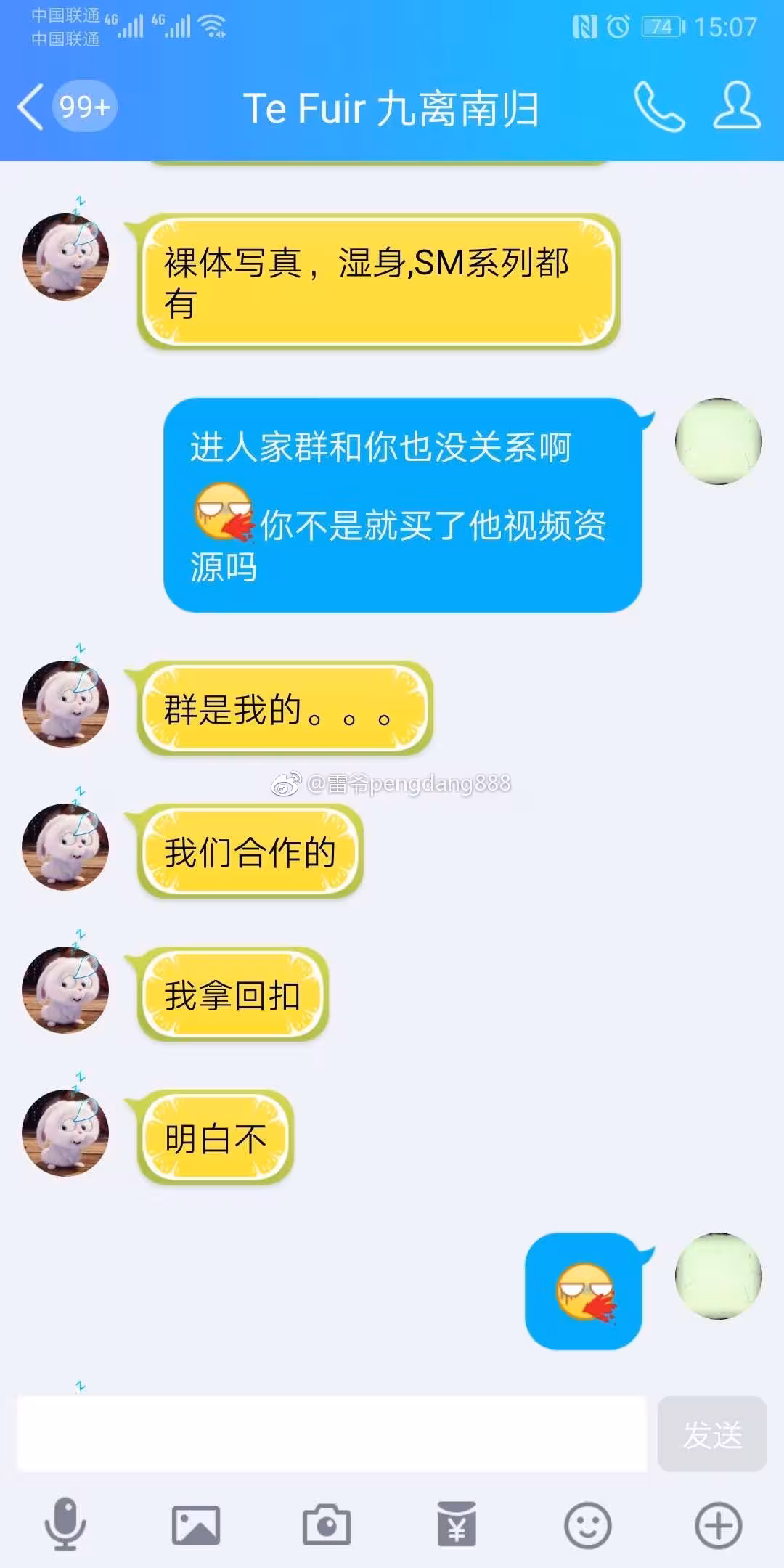Start a voice call with this contact
This screenshot has width=784, height=1568.
(x=658, y=107)
